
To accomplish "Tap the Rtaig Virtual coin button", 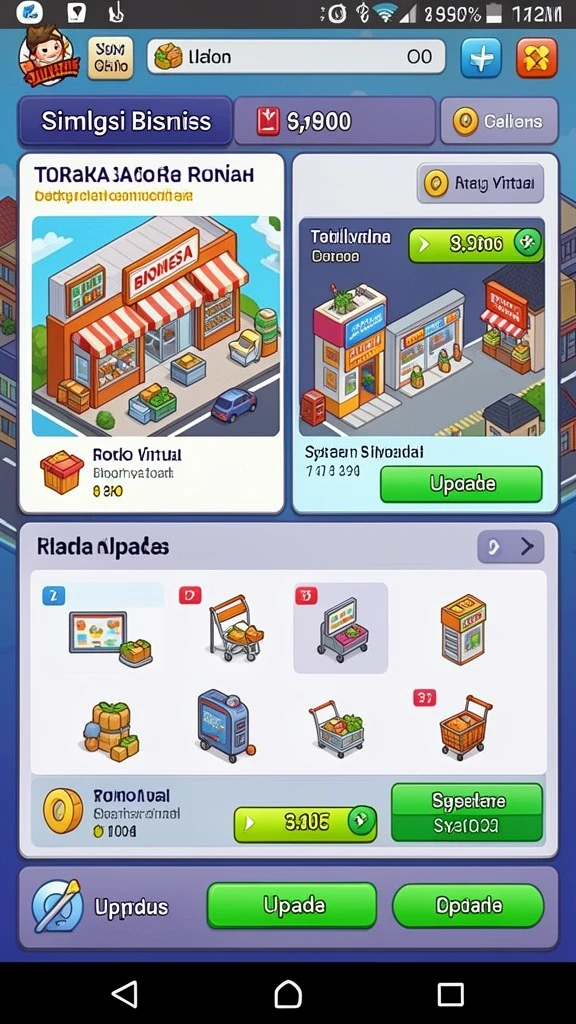I will click(480, 184).
